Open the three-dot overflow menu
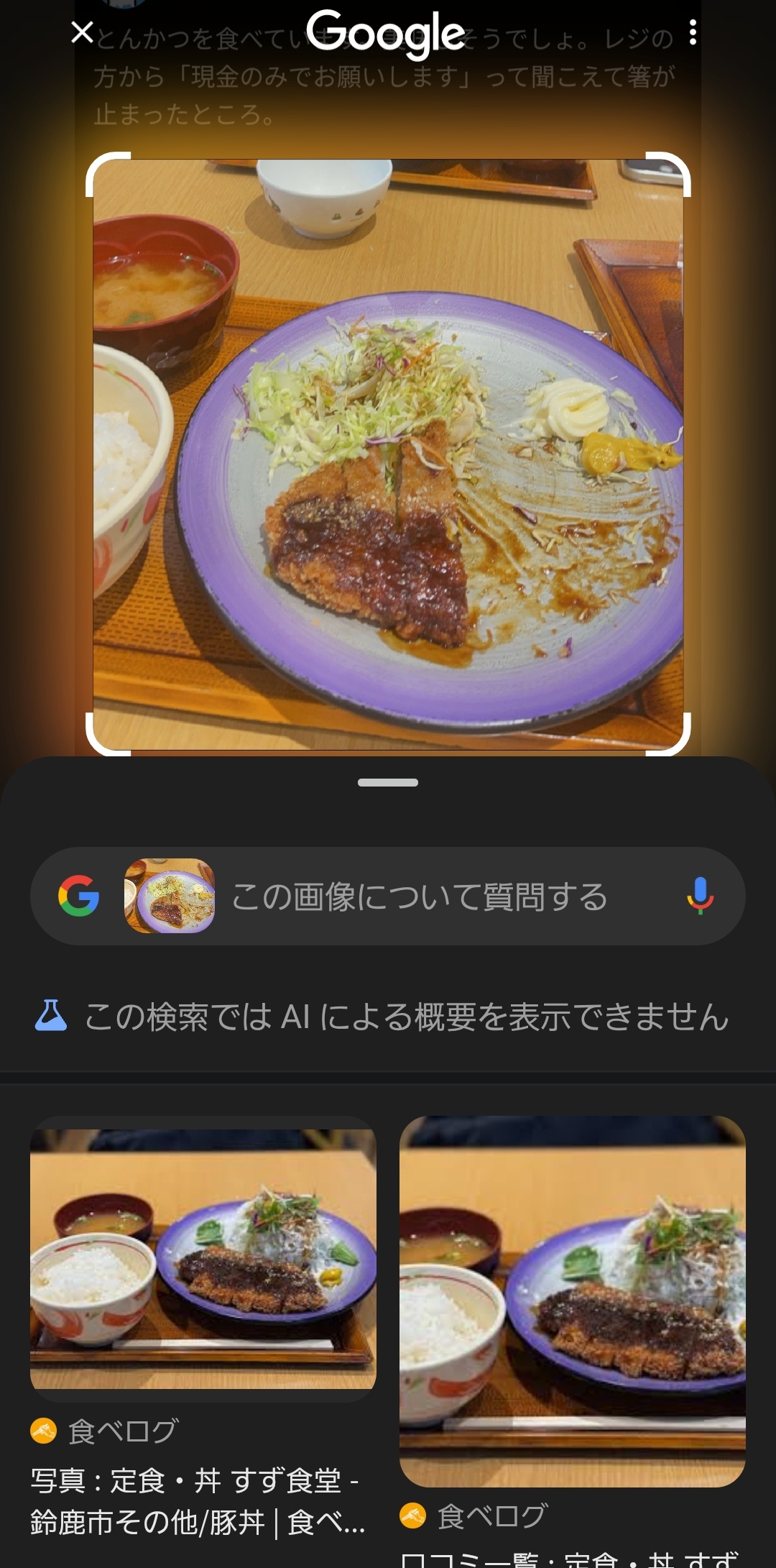The image size is (776, 1568). coord(693,32)
